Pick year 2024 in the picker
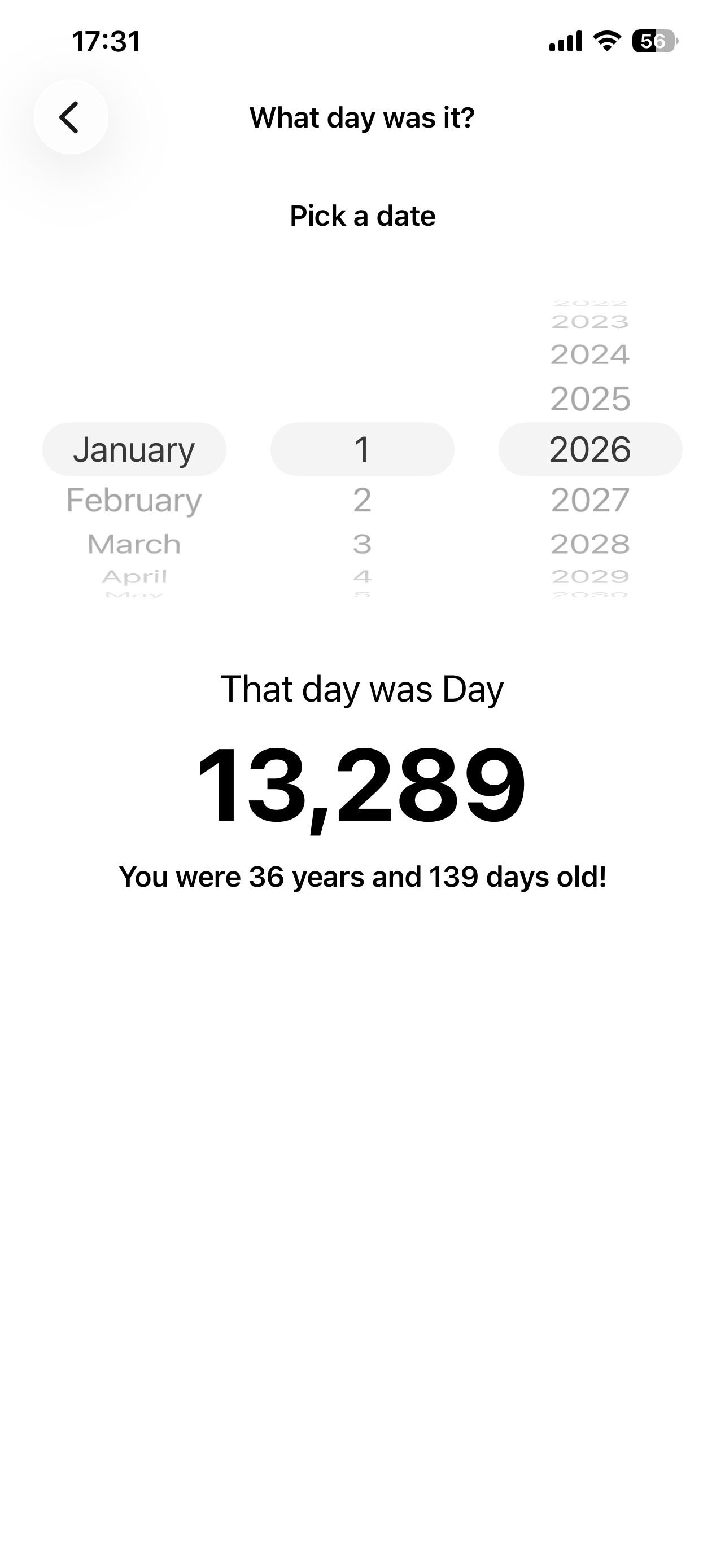Screen dimensions: 725x1568 pos(590,355)
